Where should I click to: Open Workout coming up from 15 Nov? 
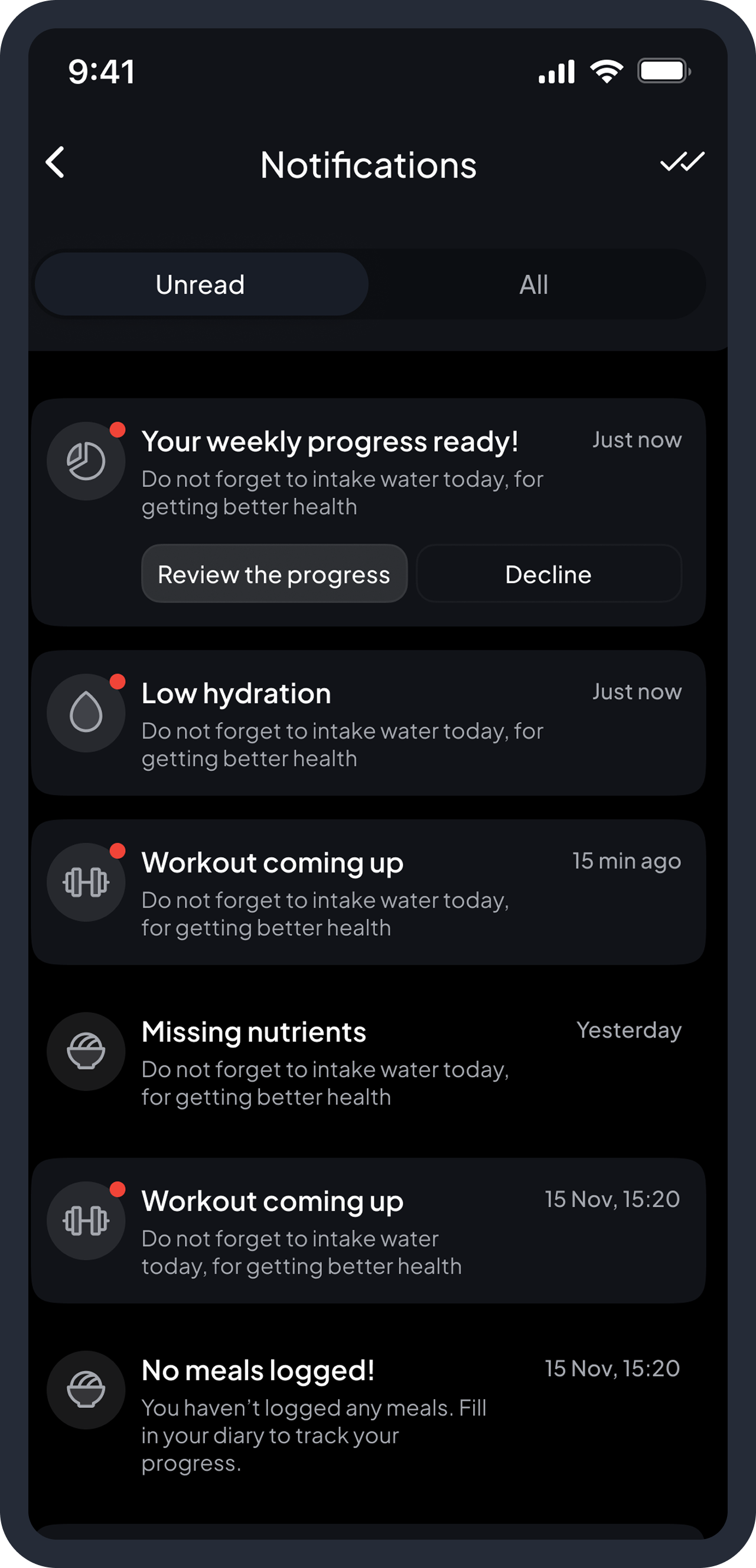click(x=368, y=1230)
